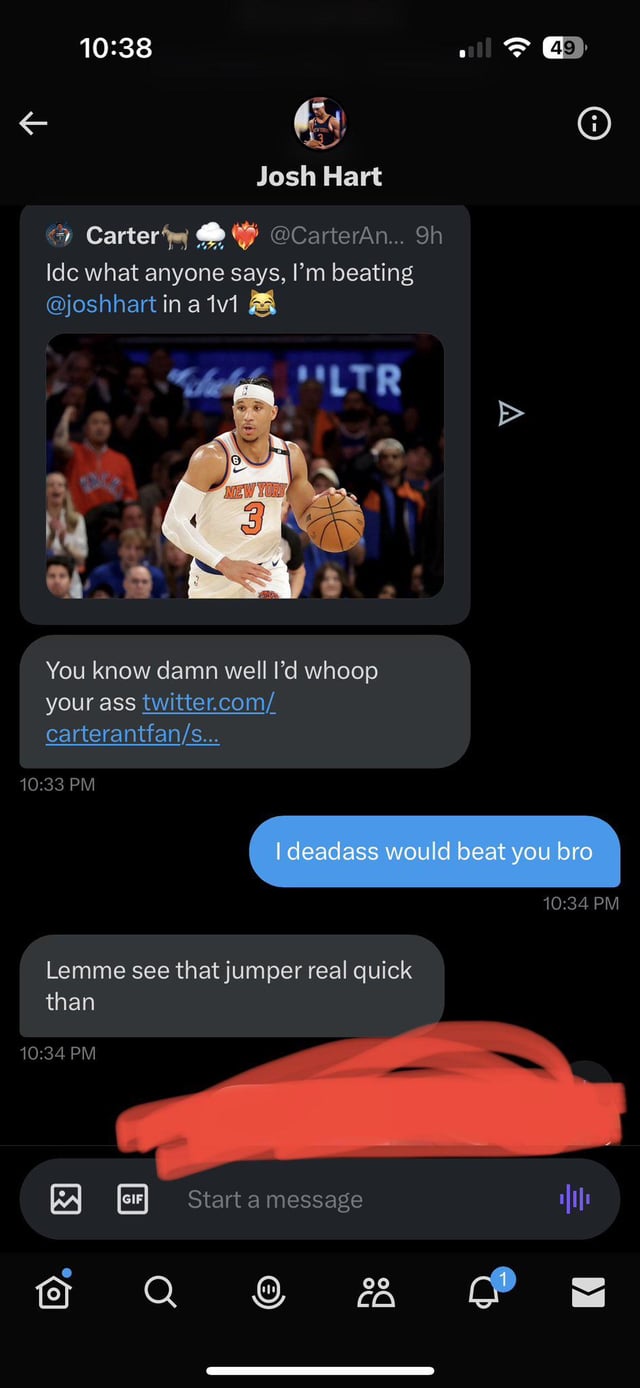Switch to the Search tab

click(x=159, y=1293)
